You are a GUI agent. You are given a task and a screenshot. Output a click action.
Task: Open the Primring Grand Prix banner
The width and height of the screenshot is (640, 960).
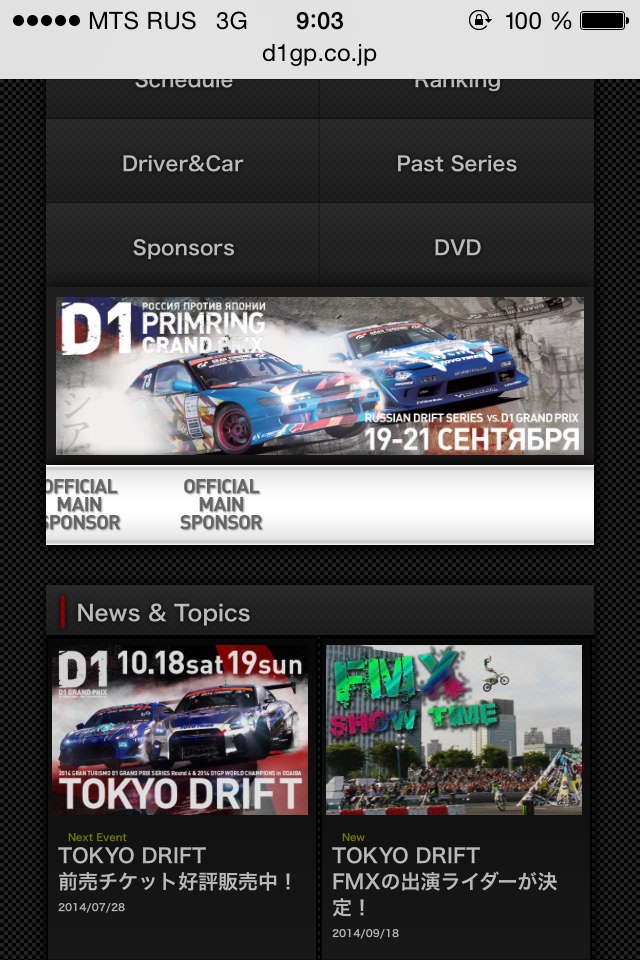point(320,375)
